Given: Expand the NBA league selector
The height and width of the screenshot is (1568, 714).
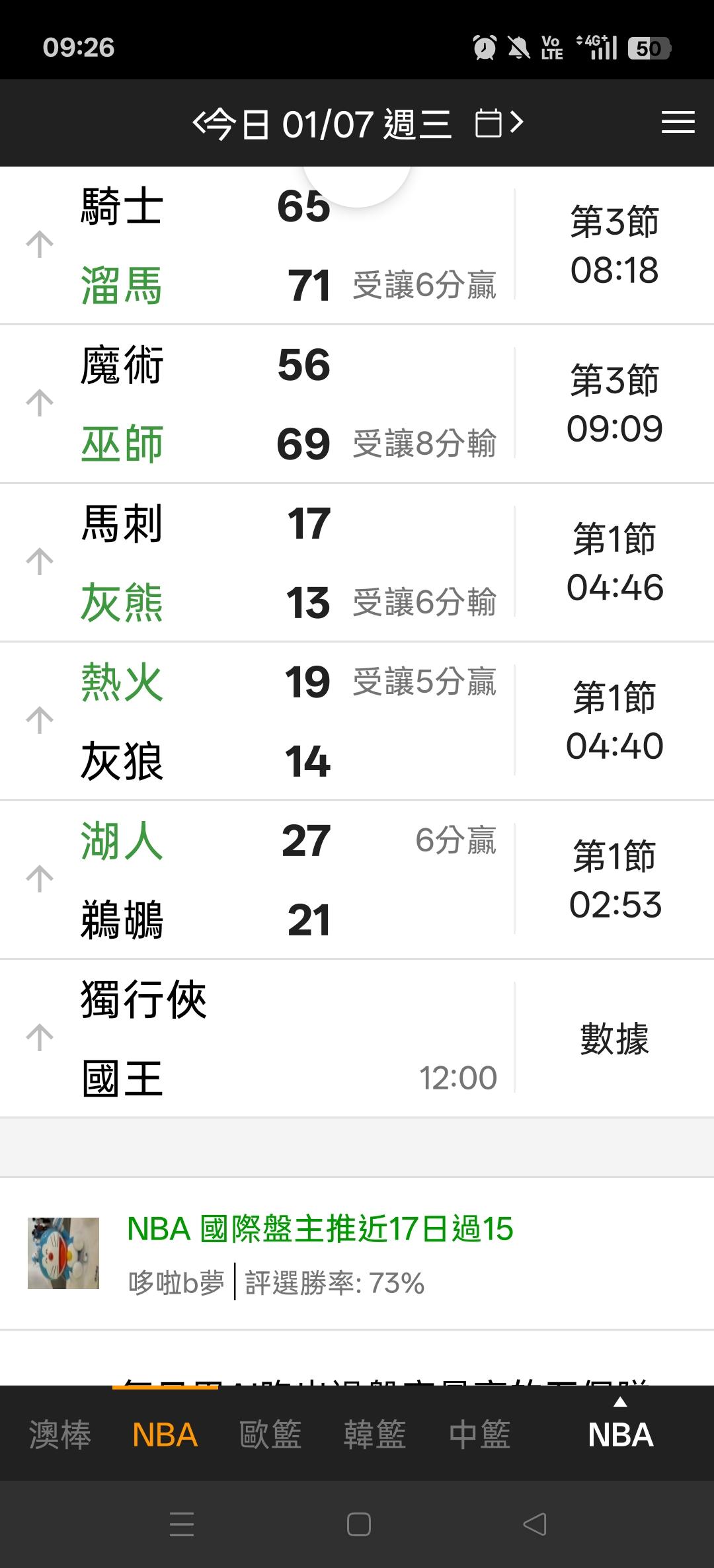Looking at the screenshot, I should [621, 1428].
